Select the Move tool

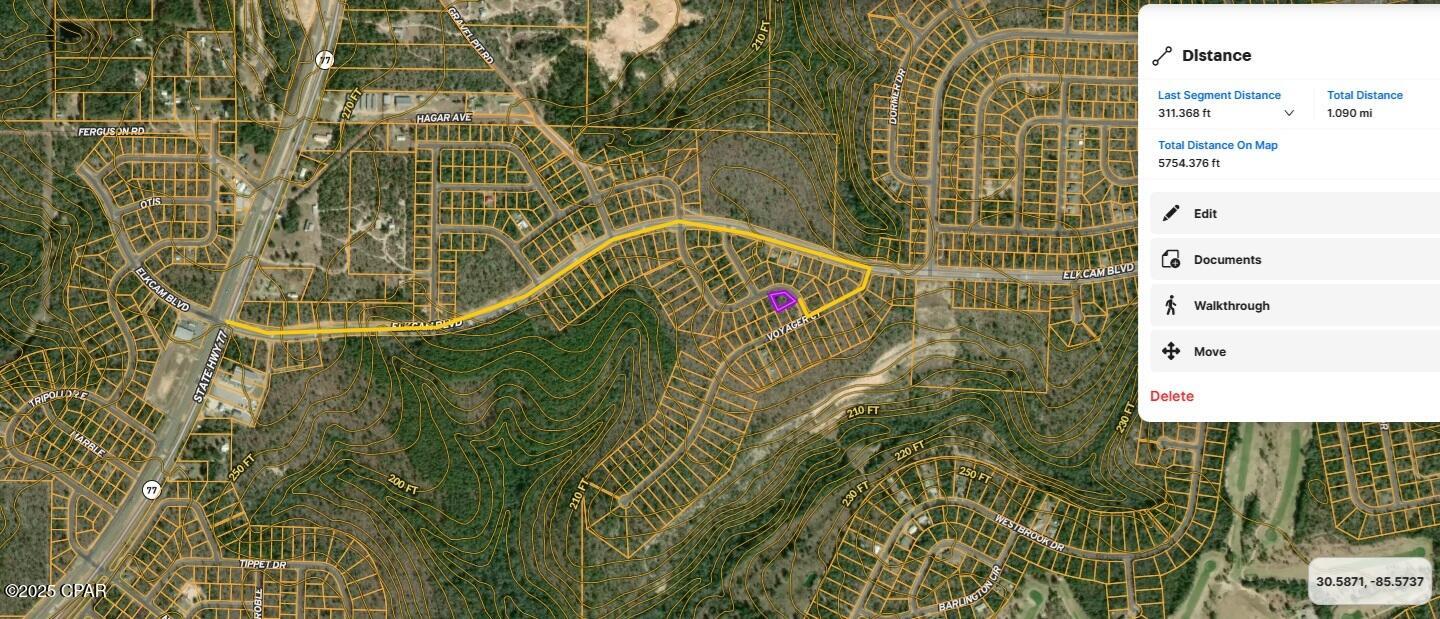(x=1208, y=351)
